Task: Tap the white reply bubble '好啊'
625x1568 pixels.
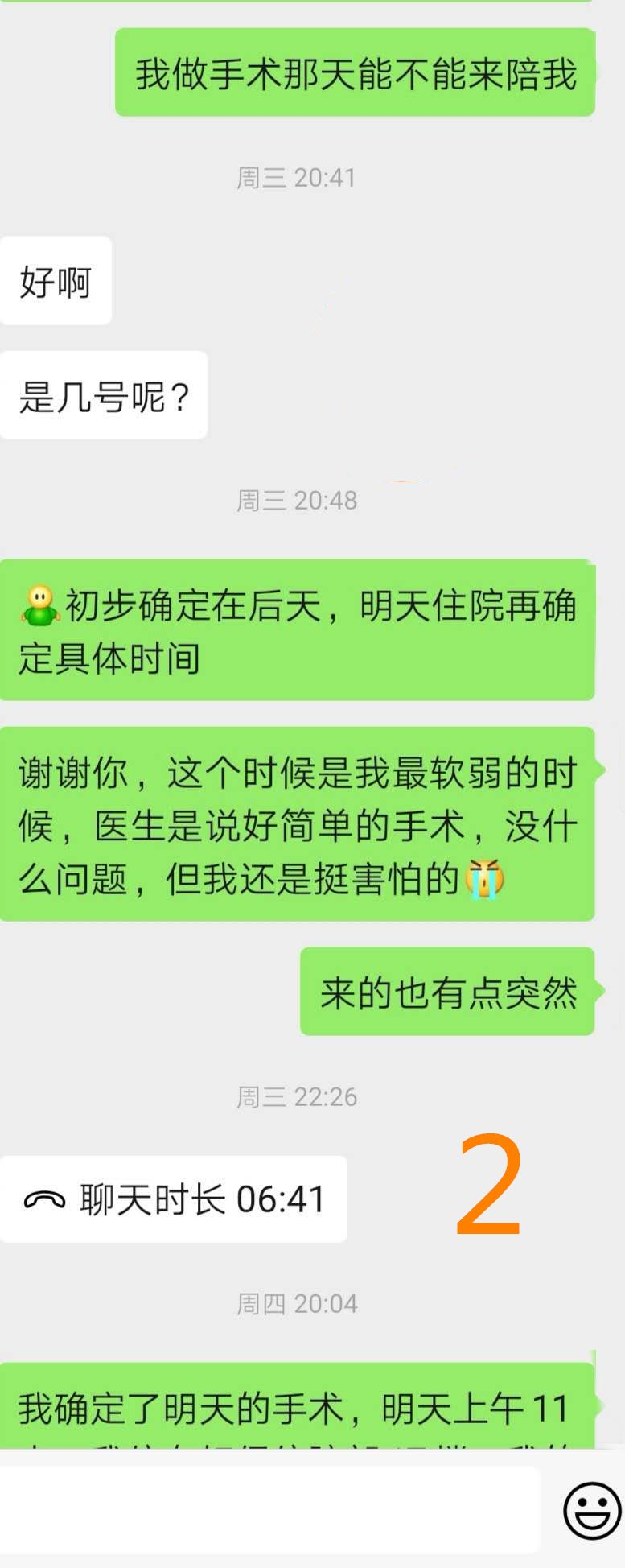Action: pos(55,279)
